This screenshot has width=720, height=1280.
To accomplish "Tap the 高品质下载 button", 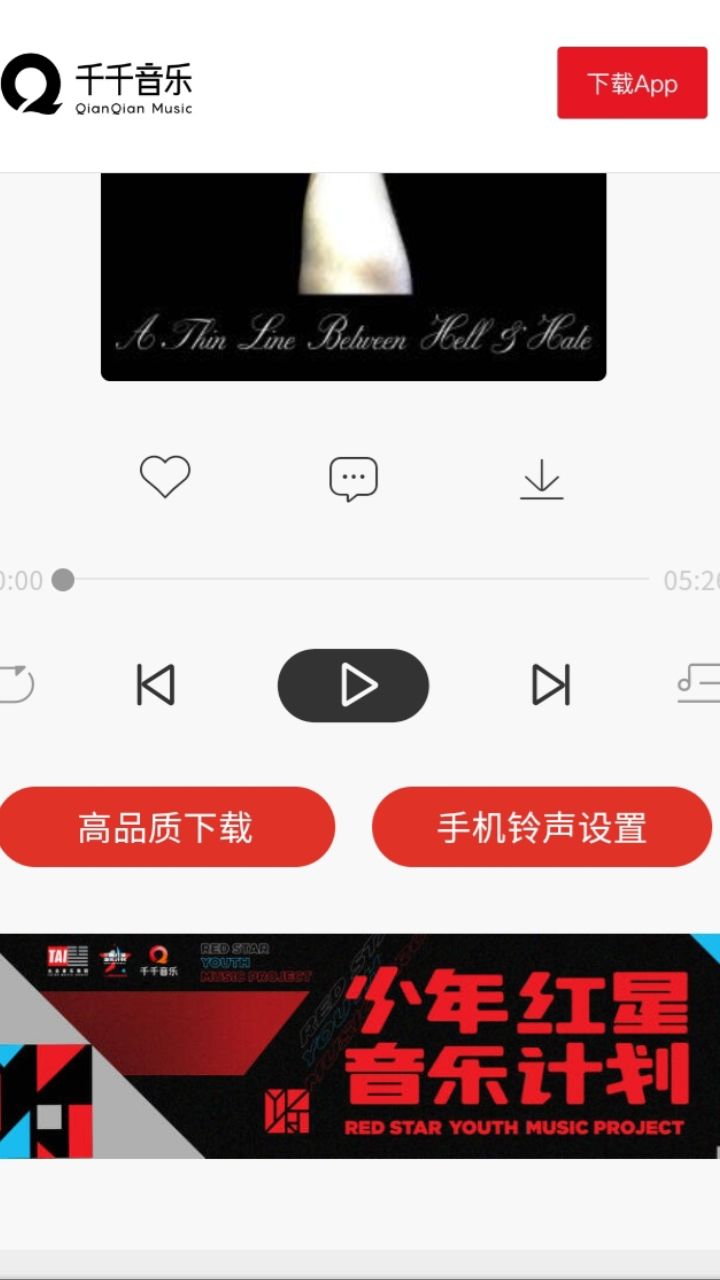I will coord(166,827).
